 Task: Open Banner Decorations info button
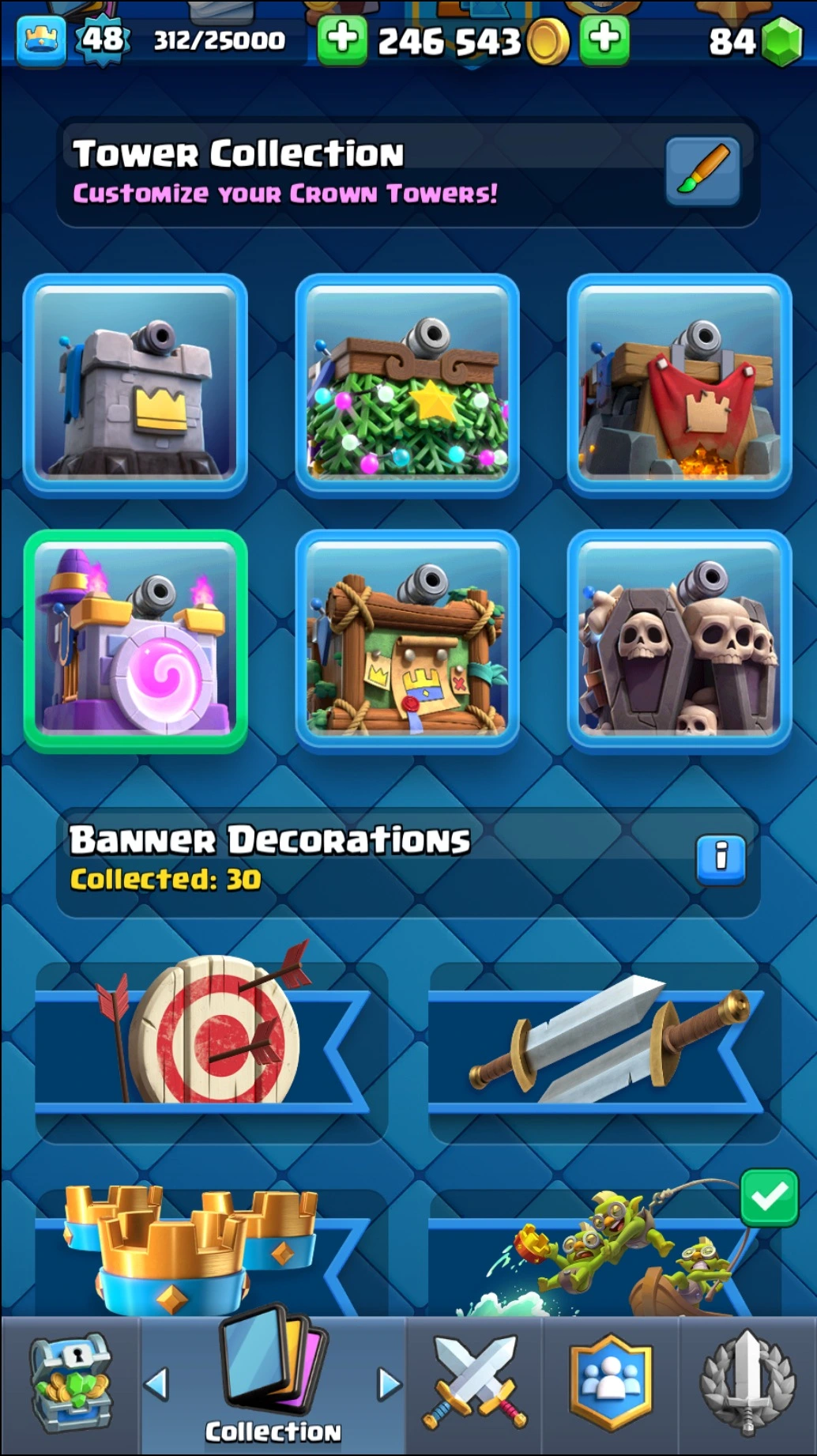click(720, 858)
